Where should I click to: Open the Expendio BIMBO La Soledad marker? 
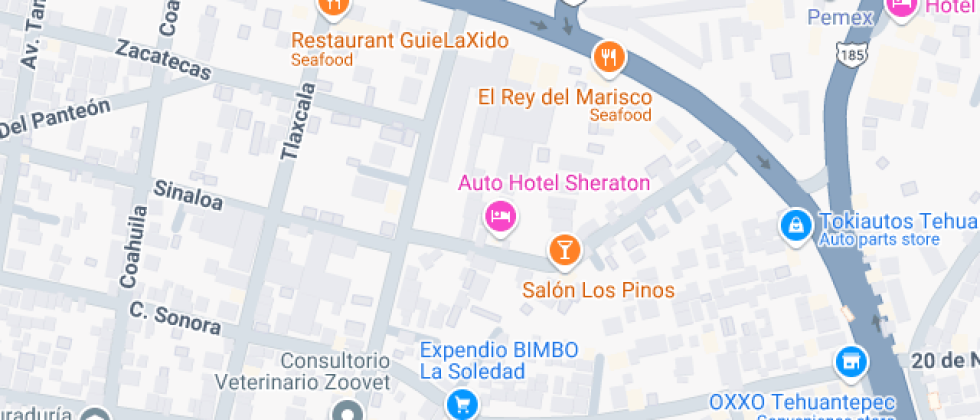click(460, 403)
